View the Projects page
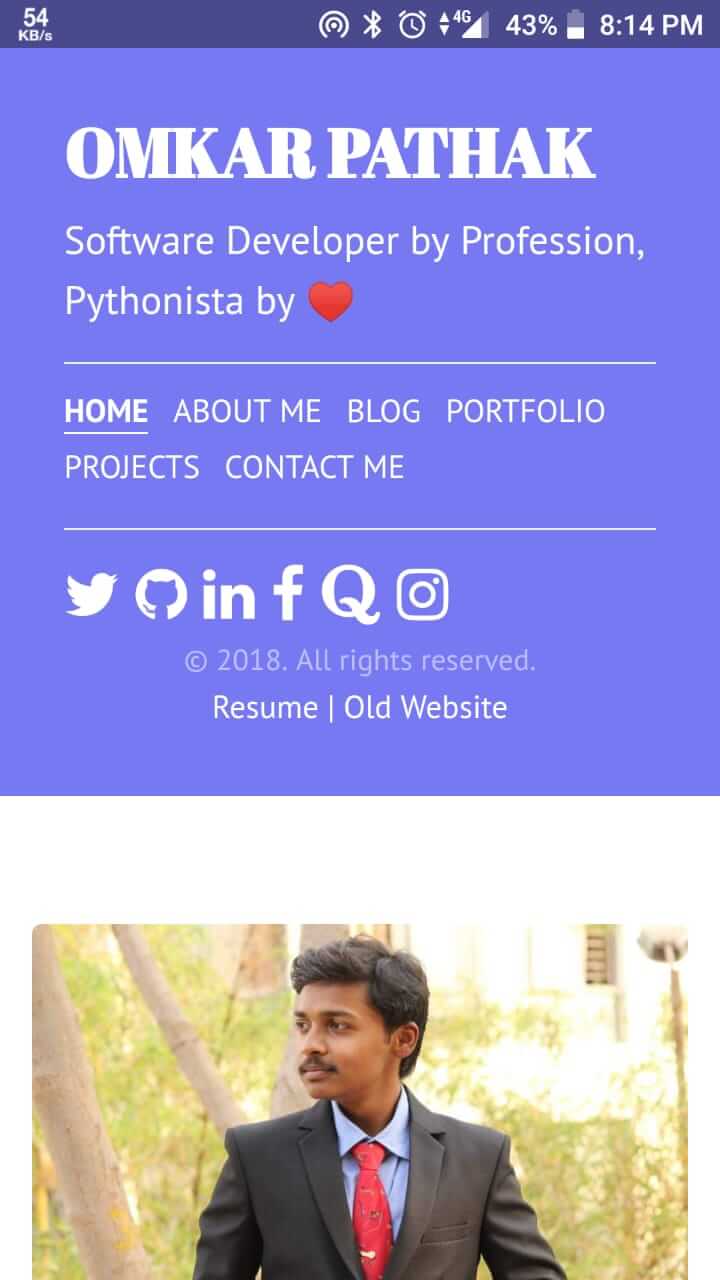 (x=132, y=467)
